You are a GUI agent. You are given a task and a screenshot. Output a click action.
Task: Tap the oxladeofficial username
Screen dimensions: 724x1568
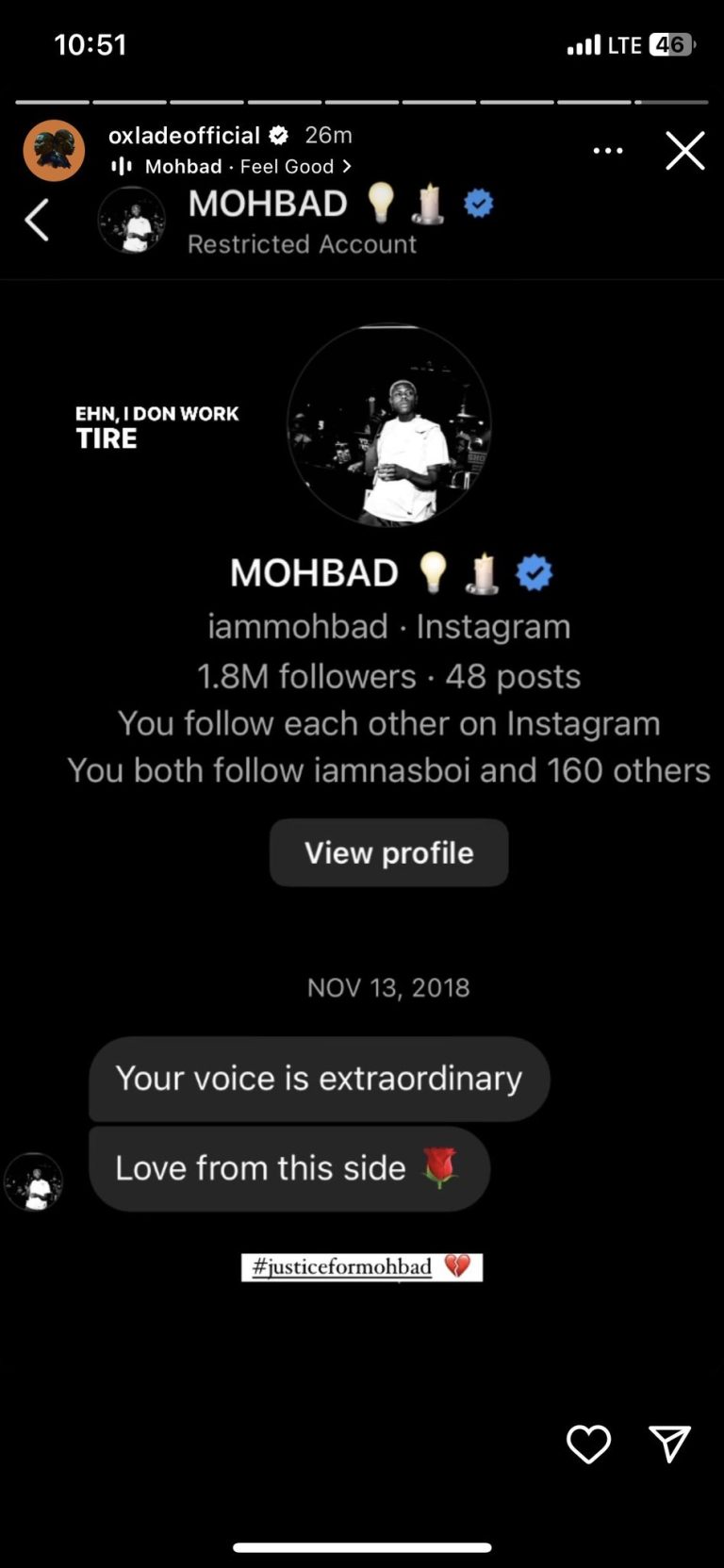(x=185, y=136)
